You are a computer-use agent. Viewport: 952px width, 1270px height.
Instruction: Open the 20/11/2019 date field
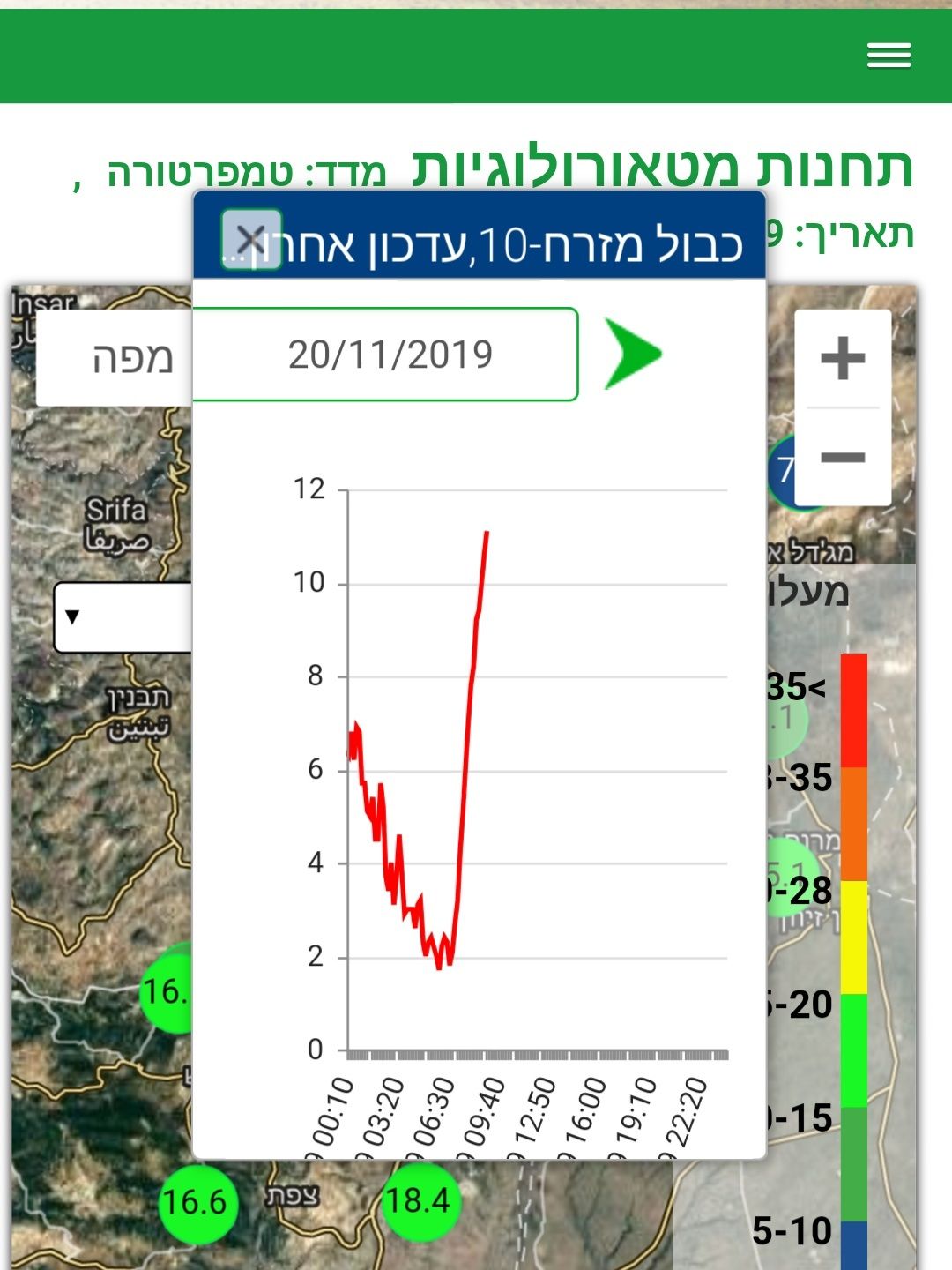point(388,355)
